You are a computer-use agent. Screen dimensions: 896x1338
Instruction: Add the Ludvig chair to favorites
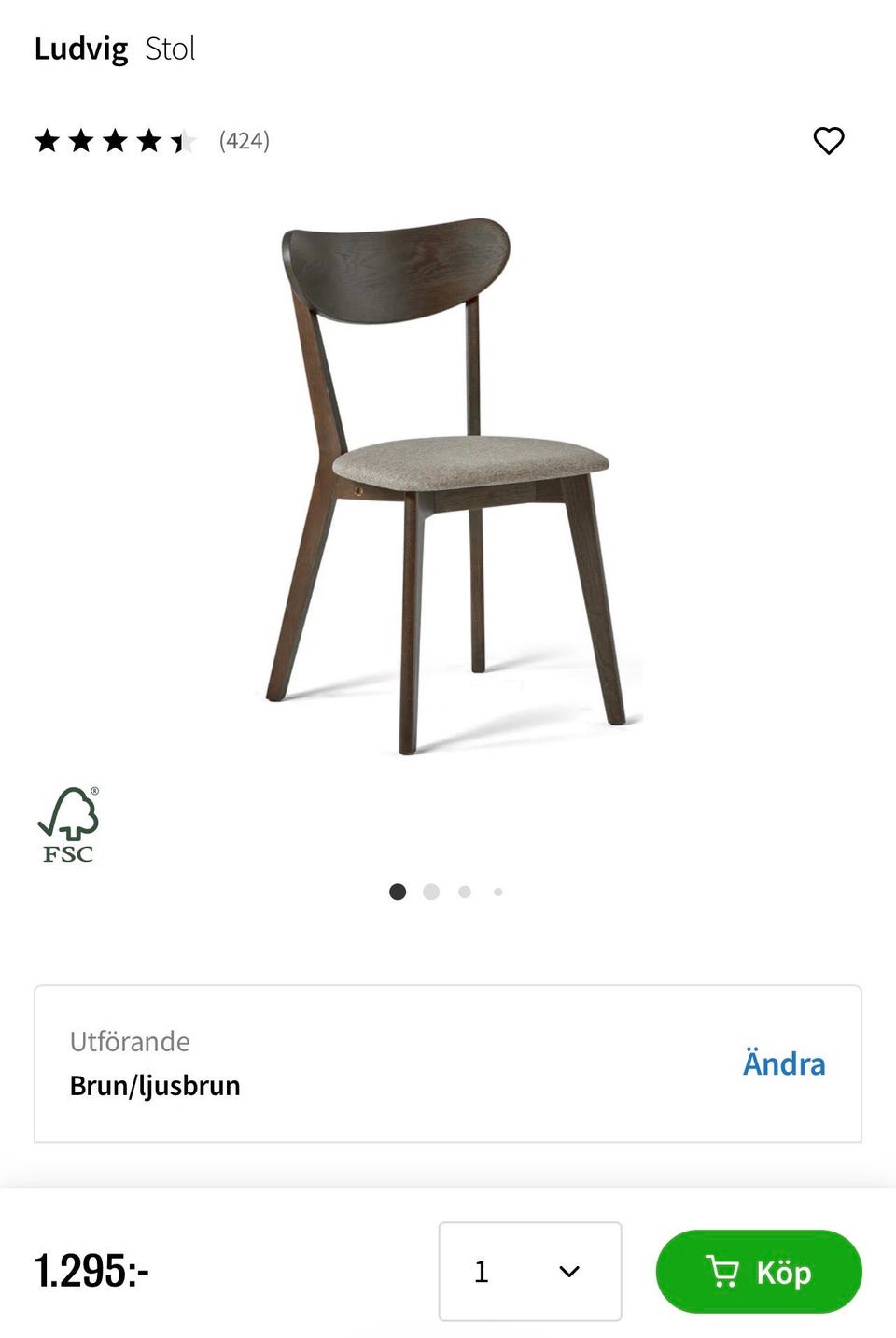[x=829, y=140]
